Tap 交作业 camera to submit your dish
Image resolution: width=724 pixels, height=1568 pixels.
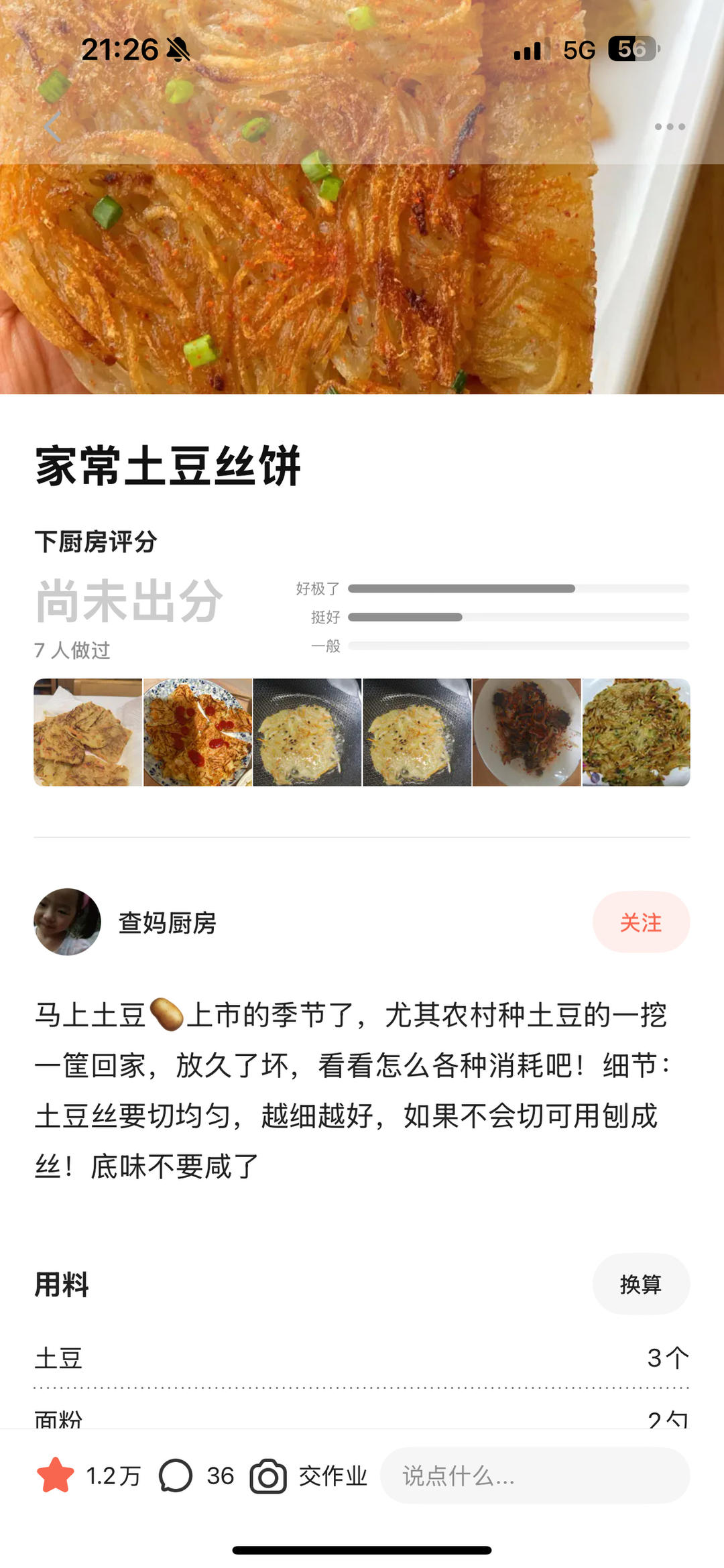269,1475
